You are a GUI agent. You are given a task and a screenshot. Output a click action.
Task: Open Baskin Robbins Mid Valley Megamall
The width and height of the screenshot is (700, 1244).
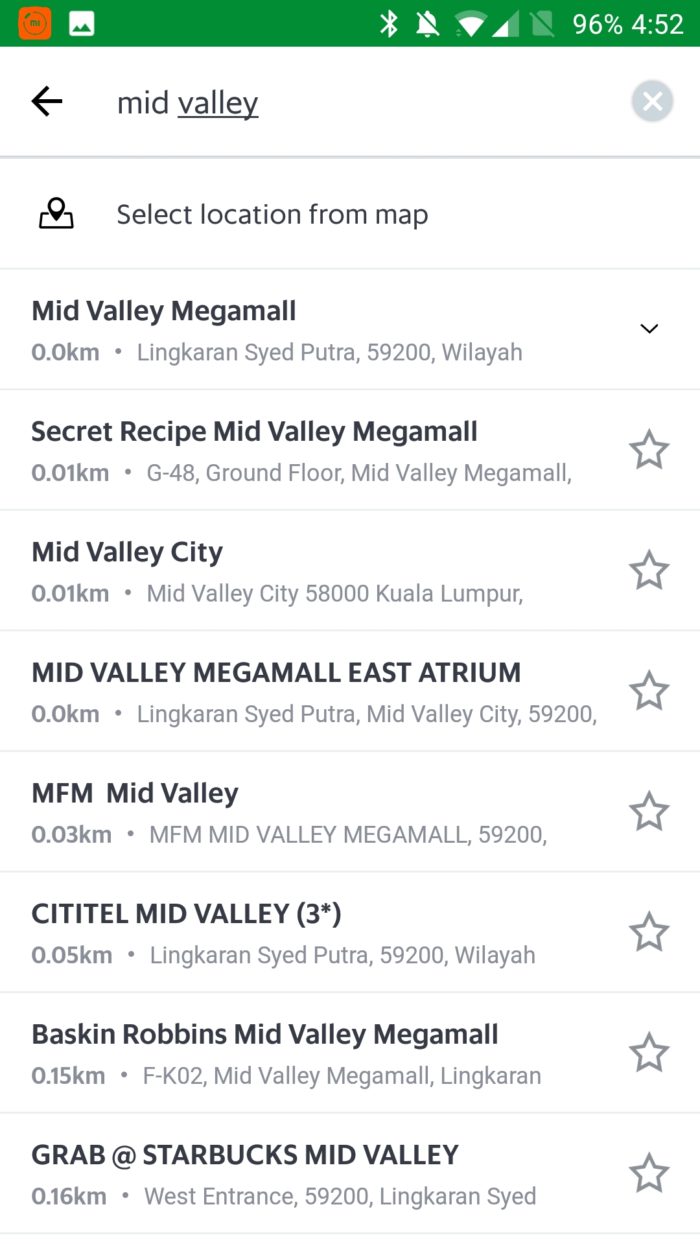300,1053
